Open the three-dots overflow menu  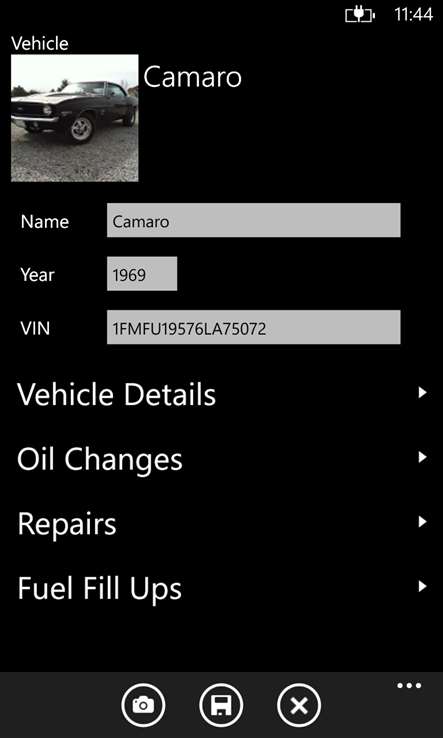click(x=409, y=685)
